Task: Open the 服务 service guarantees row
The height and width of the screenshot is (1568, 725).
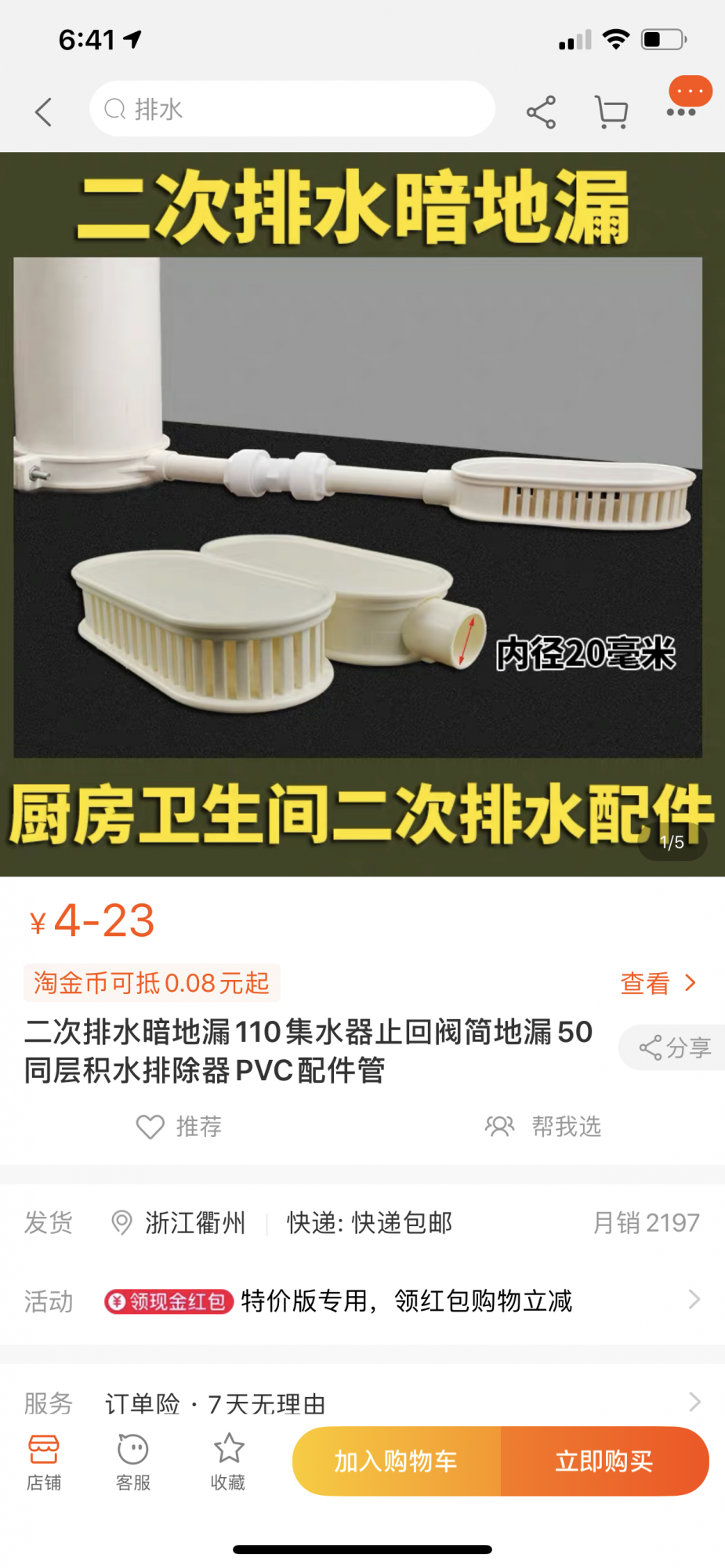Action: click(x=362, y=1403)
